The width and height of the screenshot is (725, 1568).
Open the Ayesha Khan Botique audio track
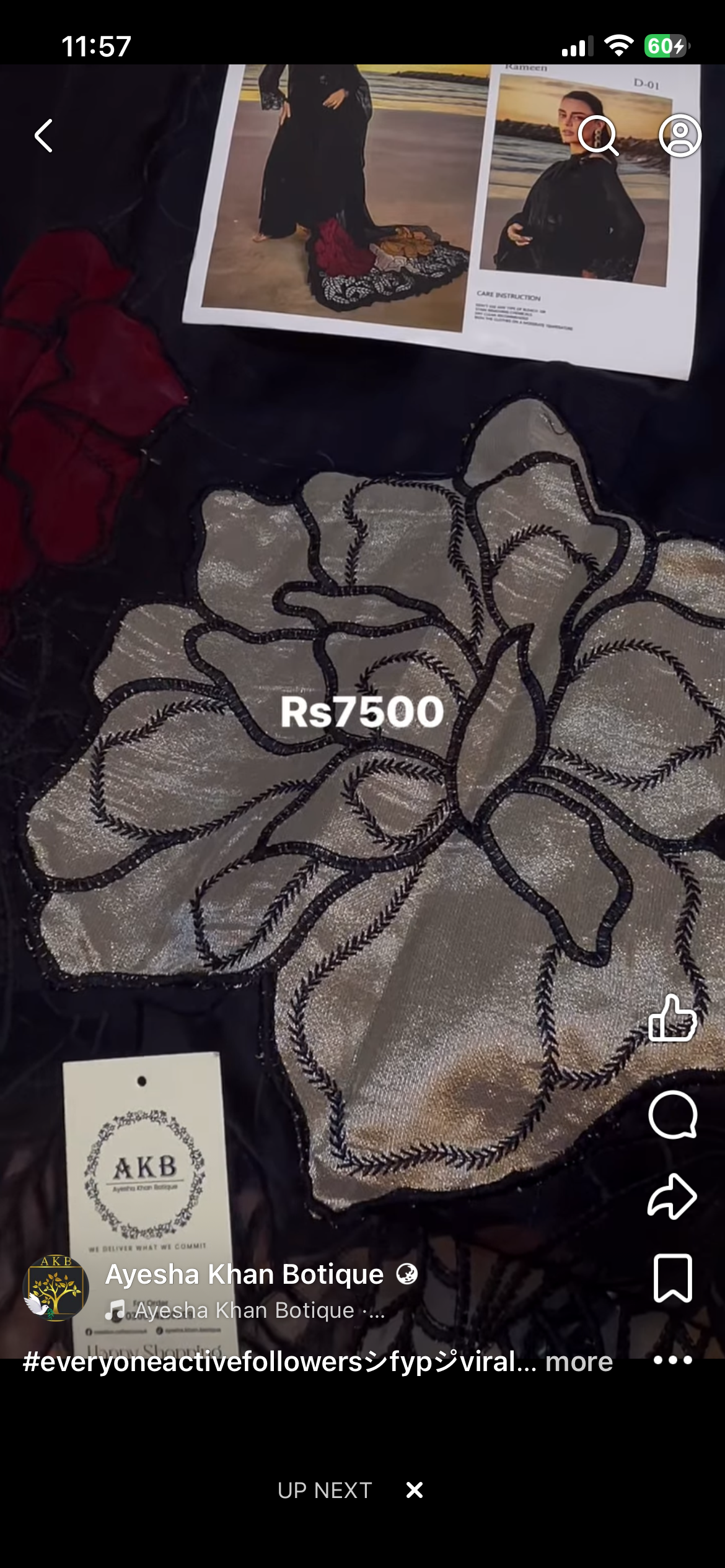(x=245, y=1310)
